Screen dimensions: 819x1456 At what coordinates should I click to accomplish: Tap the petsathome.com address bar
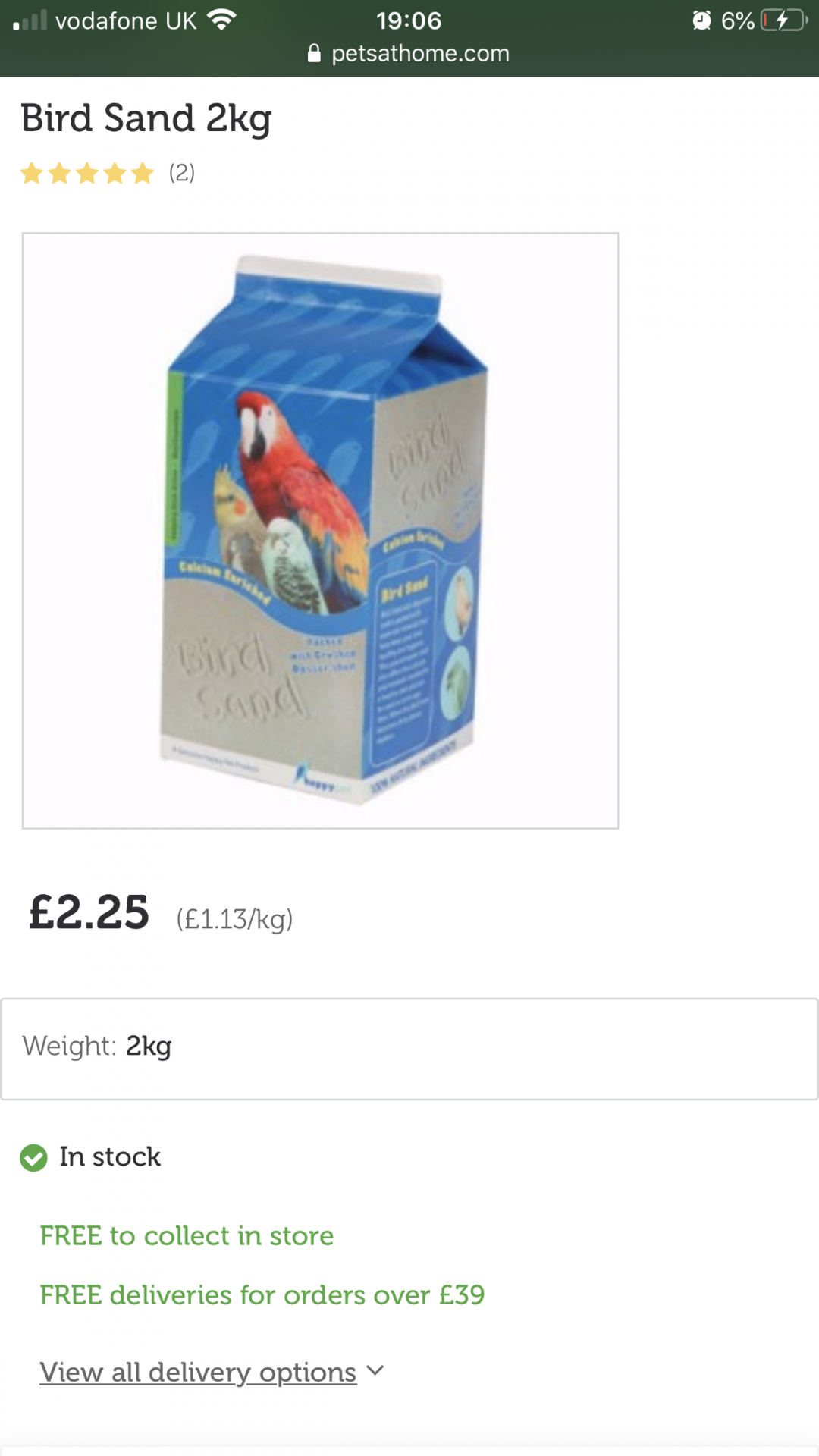click(x=409, y=53)
